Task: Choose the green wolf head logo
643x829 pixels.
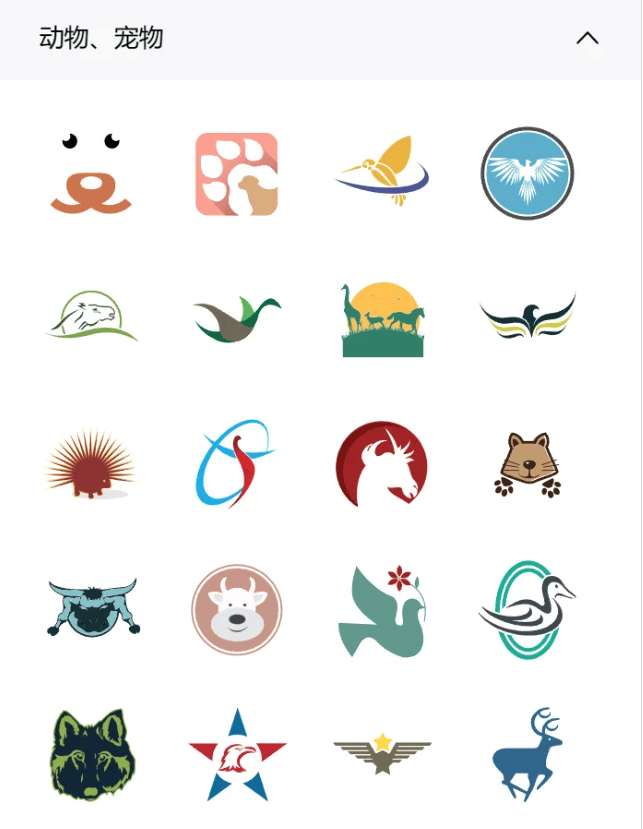Action: (91, 754)
